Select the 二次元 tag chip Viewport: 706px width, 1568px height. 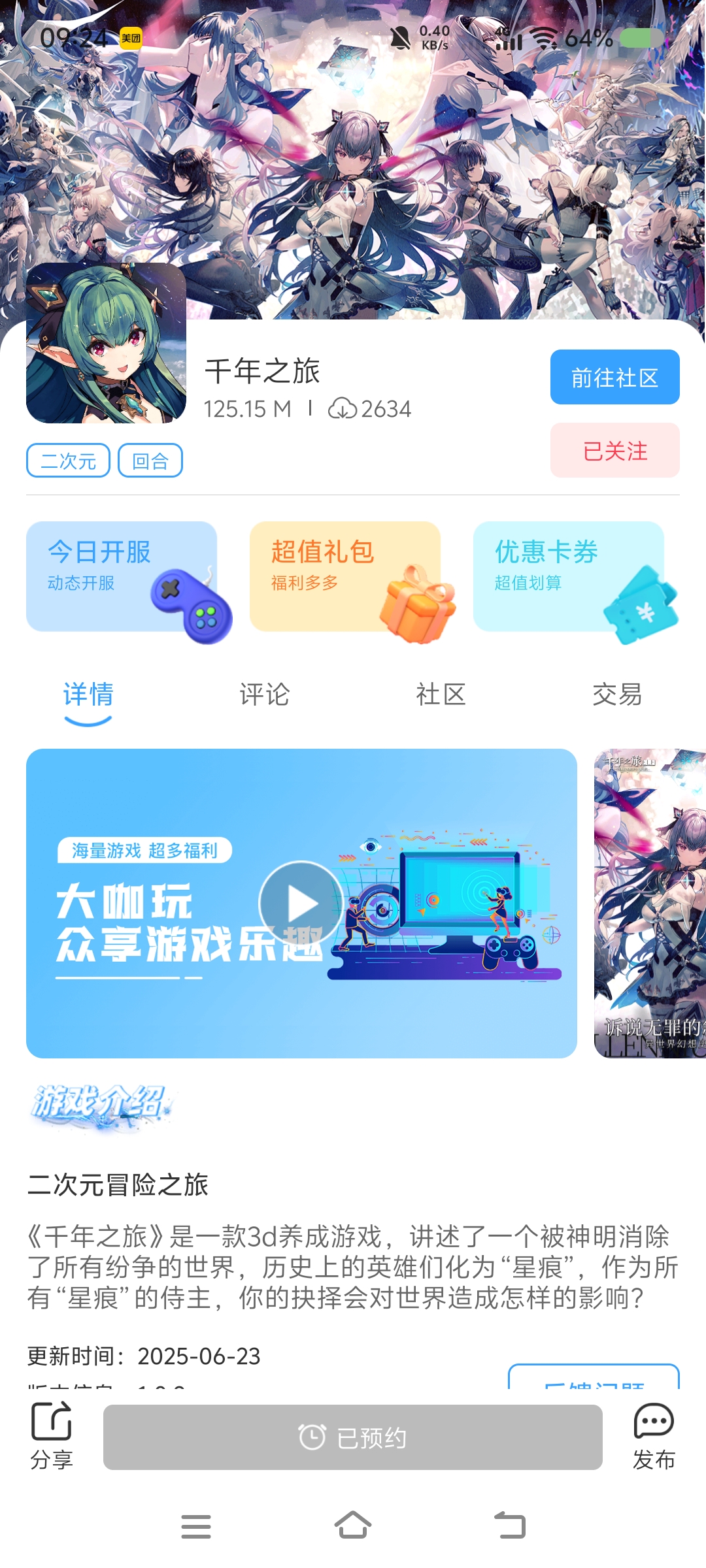[68, 461]
